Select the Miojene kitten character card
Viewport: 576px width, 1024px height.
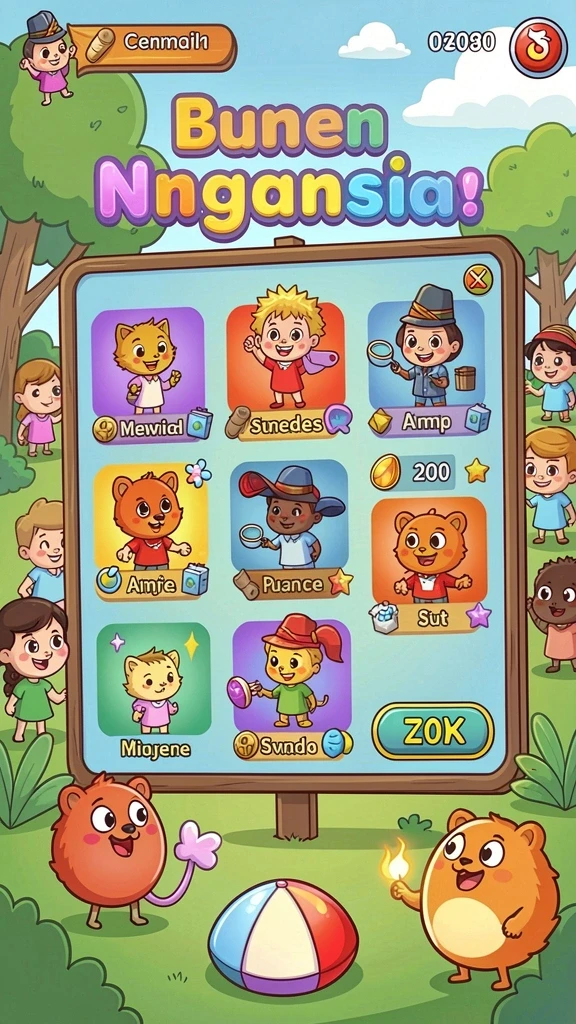coord(155,691)
